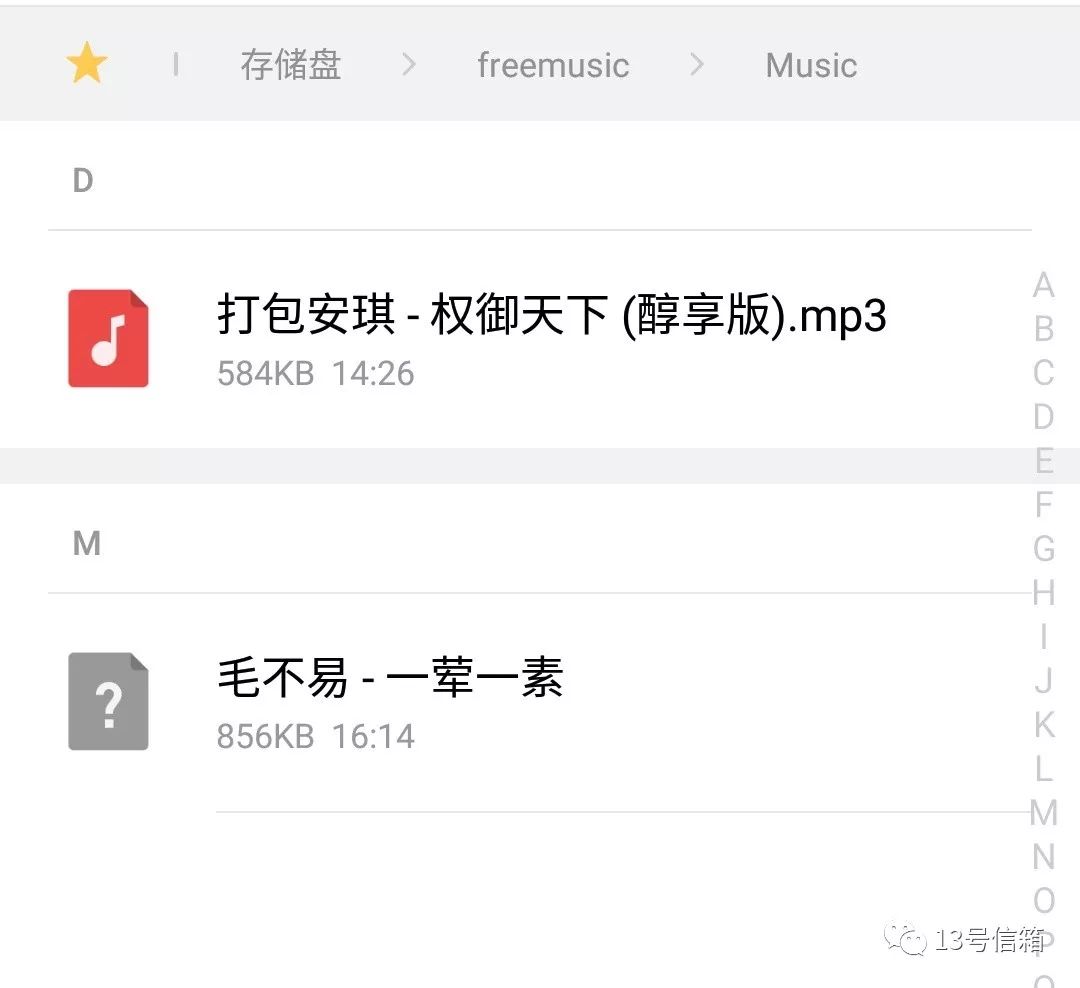
Task: Jump to letter G in the index
Action: [1043, 548]
